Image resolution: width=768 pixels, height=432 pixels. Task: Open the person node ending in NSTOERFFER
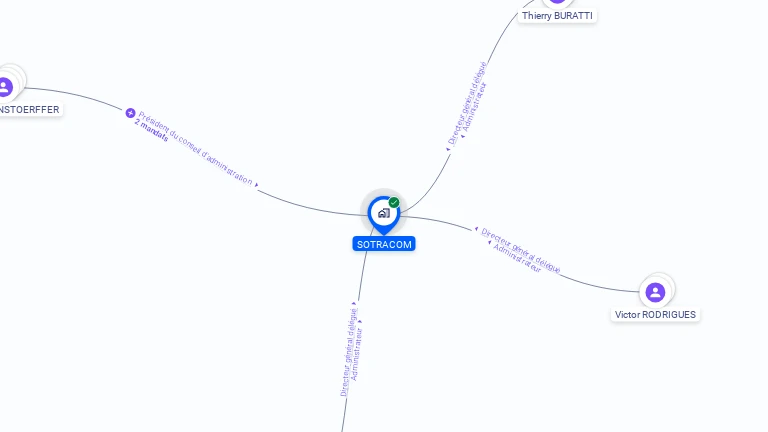[x=6, y=87]
